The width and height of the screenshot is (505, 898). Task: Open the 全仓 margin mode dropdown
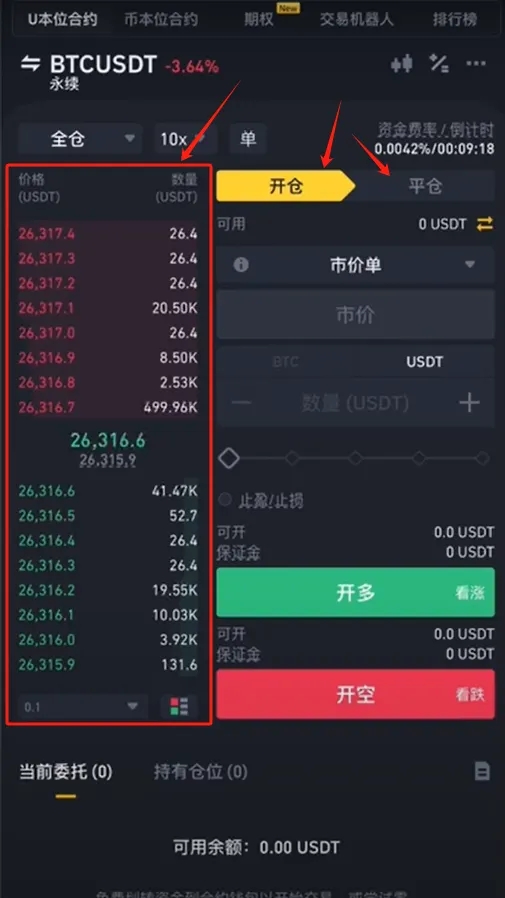(80, 139)
